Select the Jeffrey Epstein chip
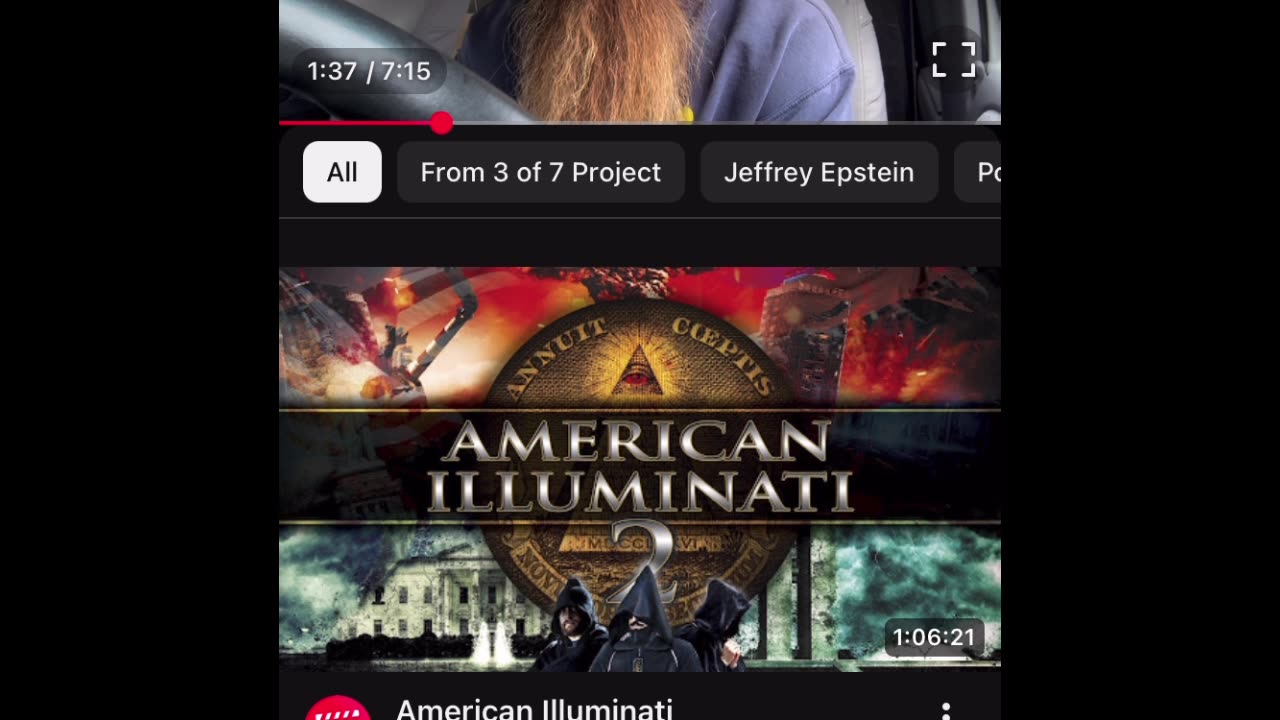This screenshot has width=1280, height=720. (818, 172)
